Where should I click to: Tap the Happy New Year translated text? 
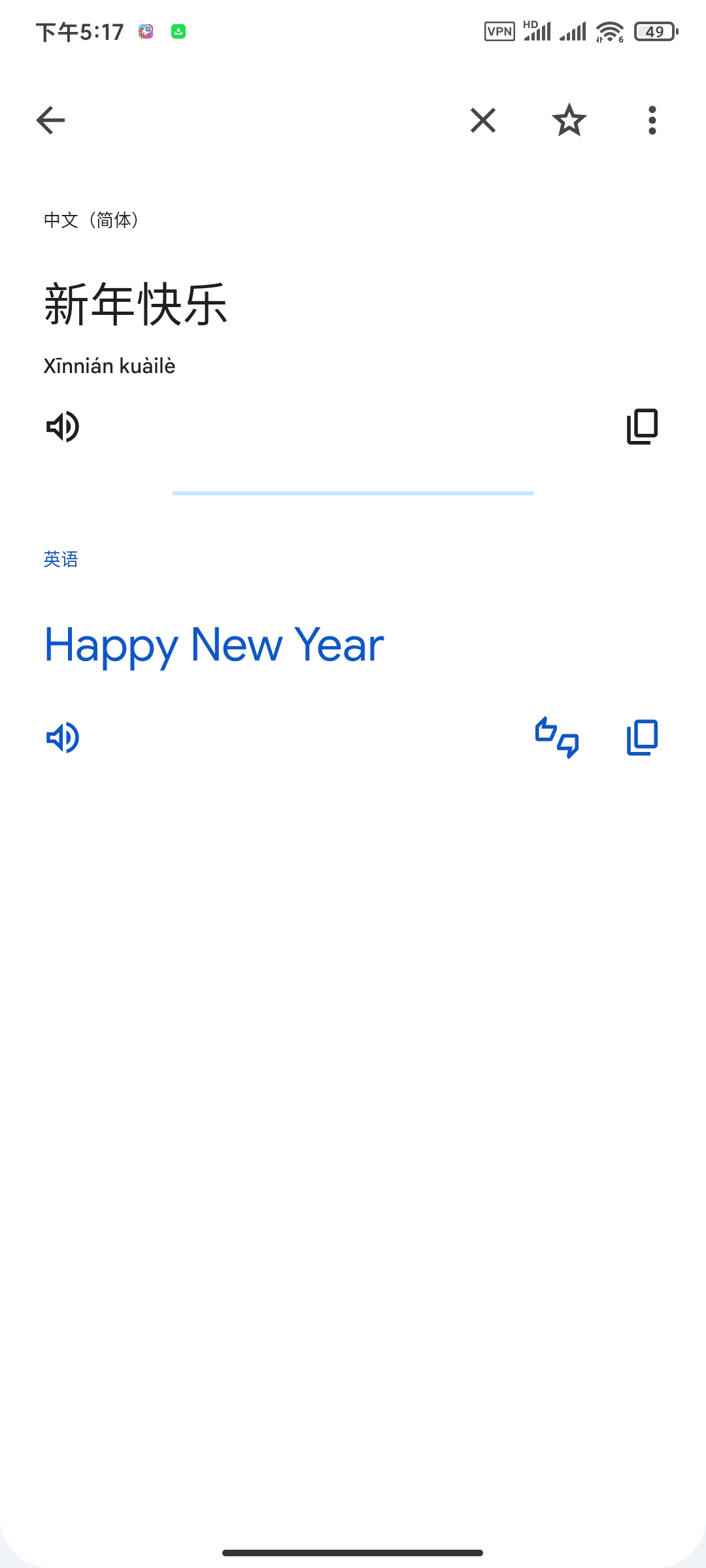click(x=213, y=645)
